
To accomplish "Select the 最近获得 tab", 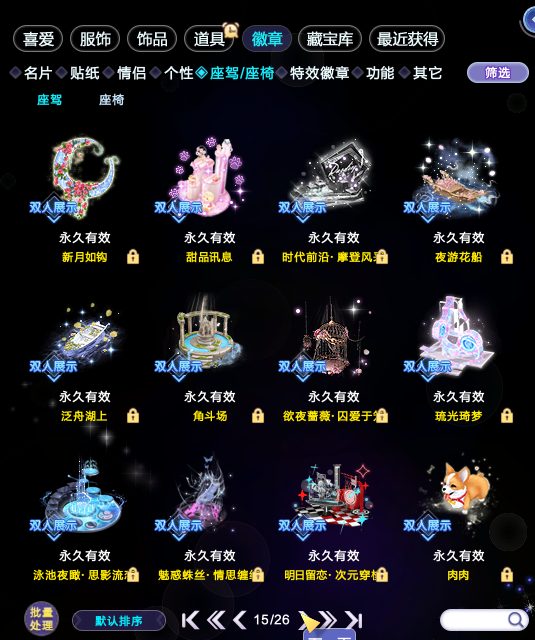I will click(x=407, y=39).
